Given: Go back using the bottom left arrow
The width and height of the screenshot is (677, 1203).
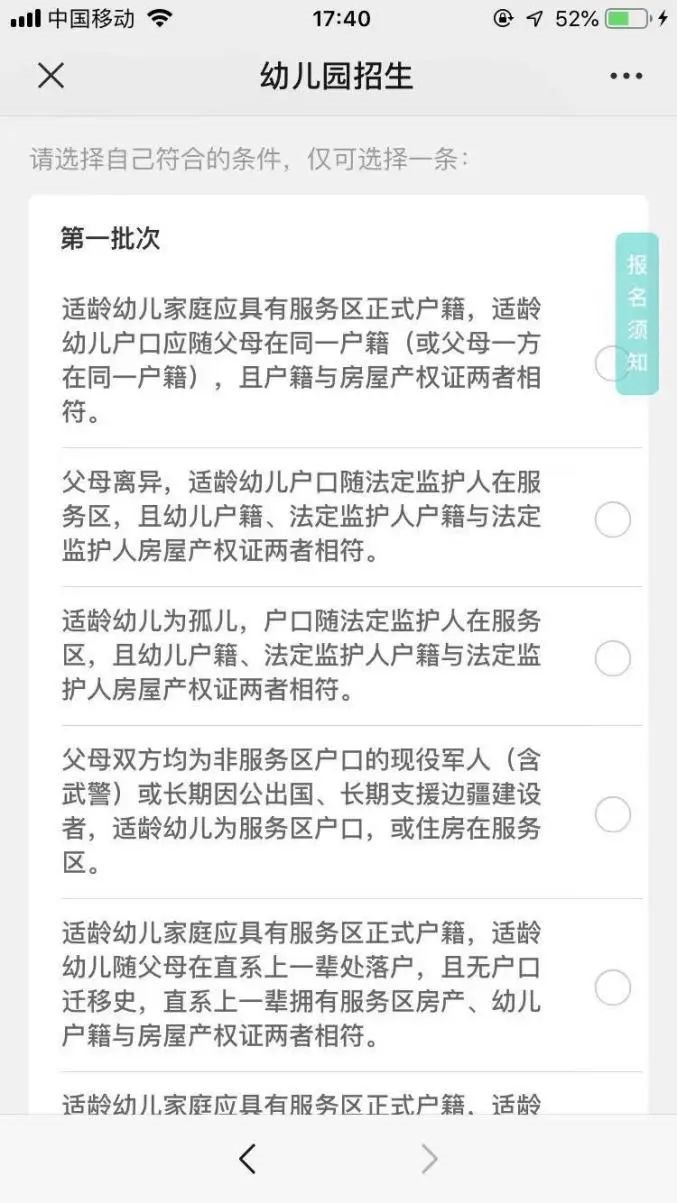Looking at the screenshot, I should pyautogui.click(x=248, y=1159).
